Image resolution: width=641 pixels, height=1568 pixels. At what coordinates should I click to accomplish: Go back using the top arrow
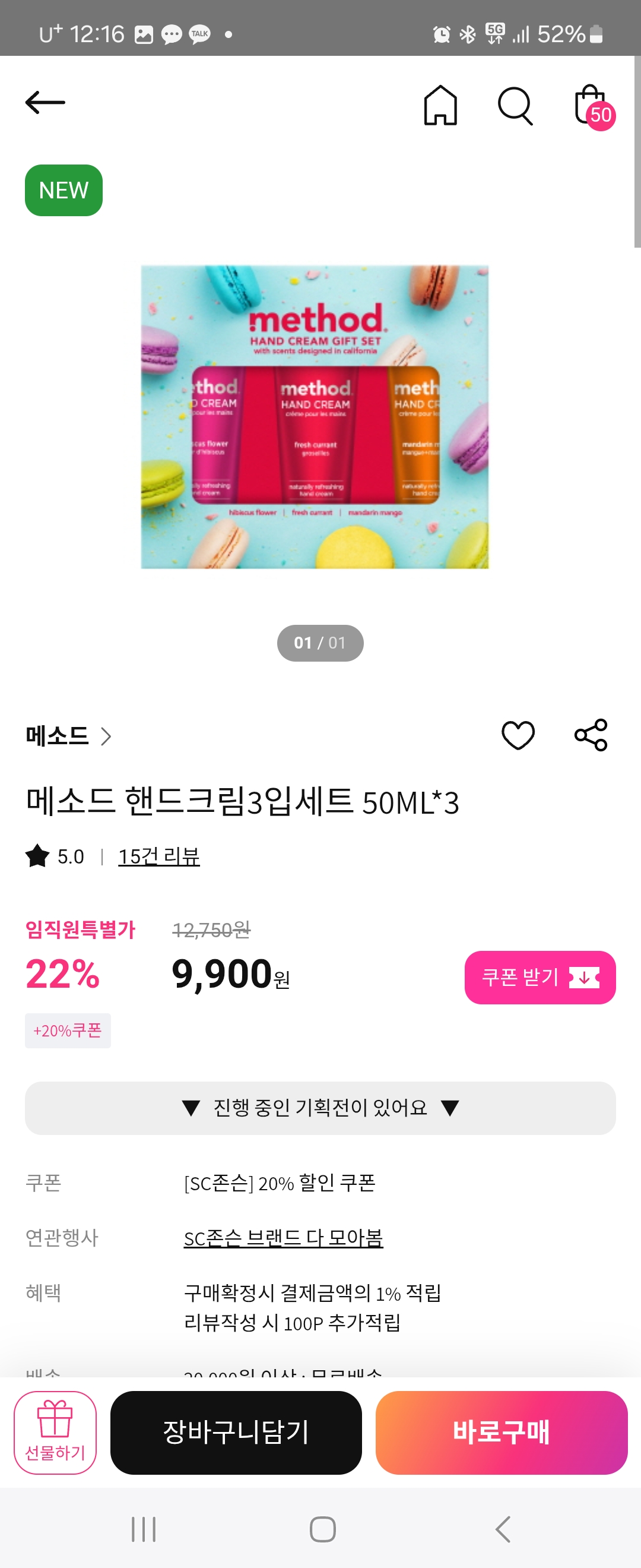tap(45, 103)
